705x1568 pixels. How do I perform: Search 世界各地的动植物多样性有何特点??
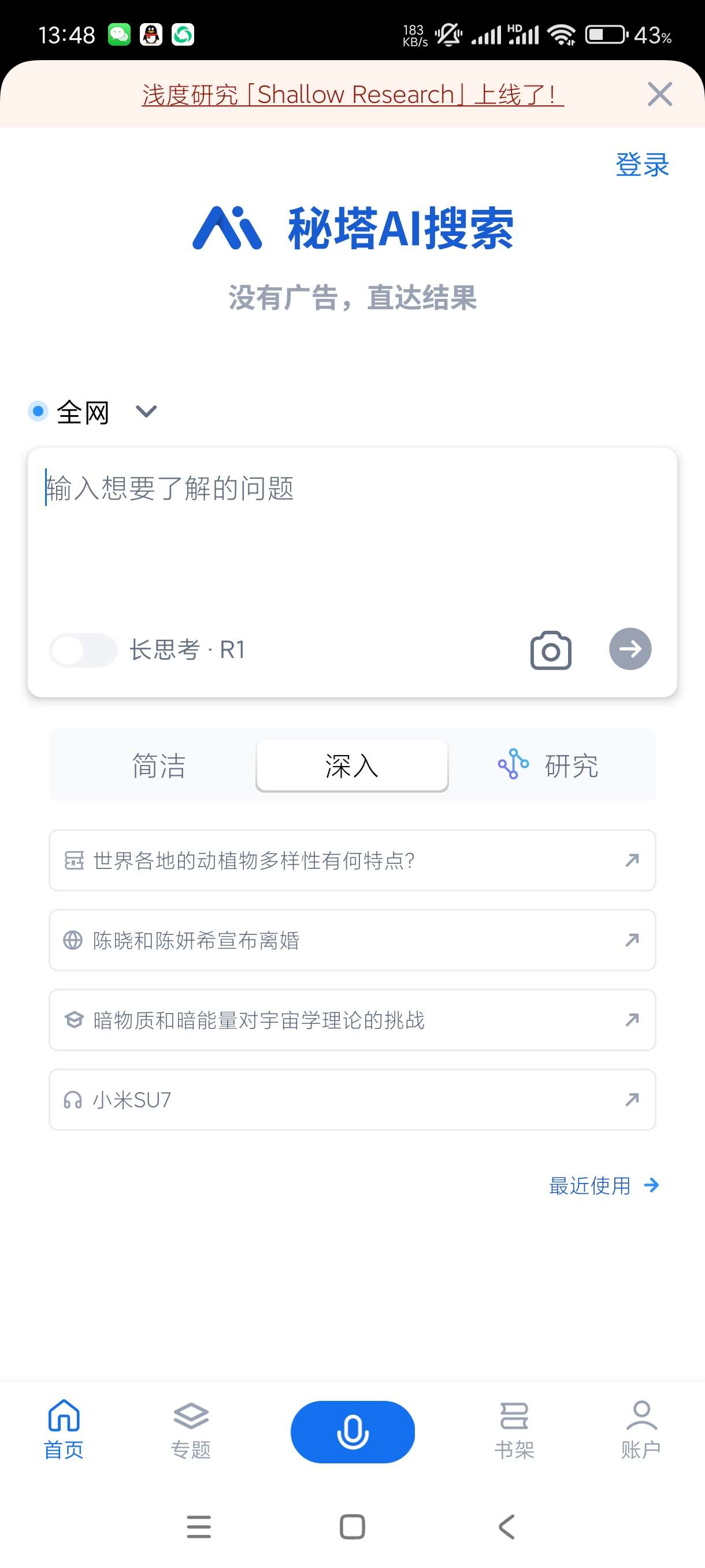pos(351,860)
